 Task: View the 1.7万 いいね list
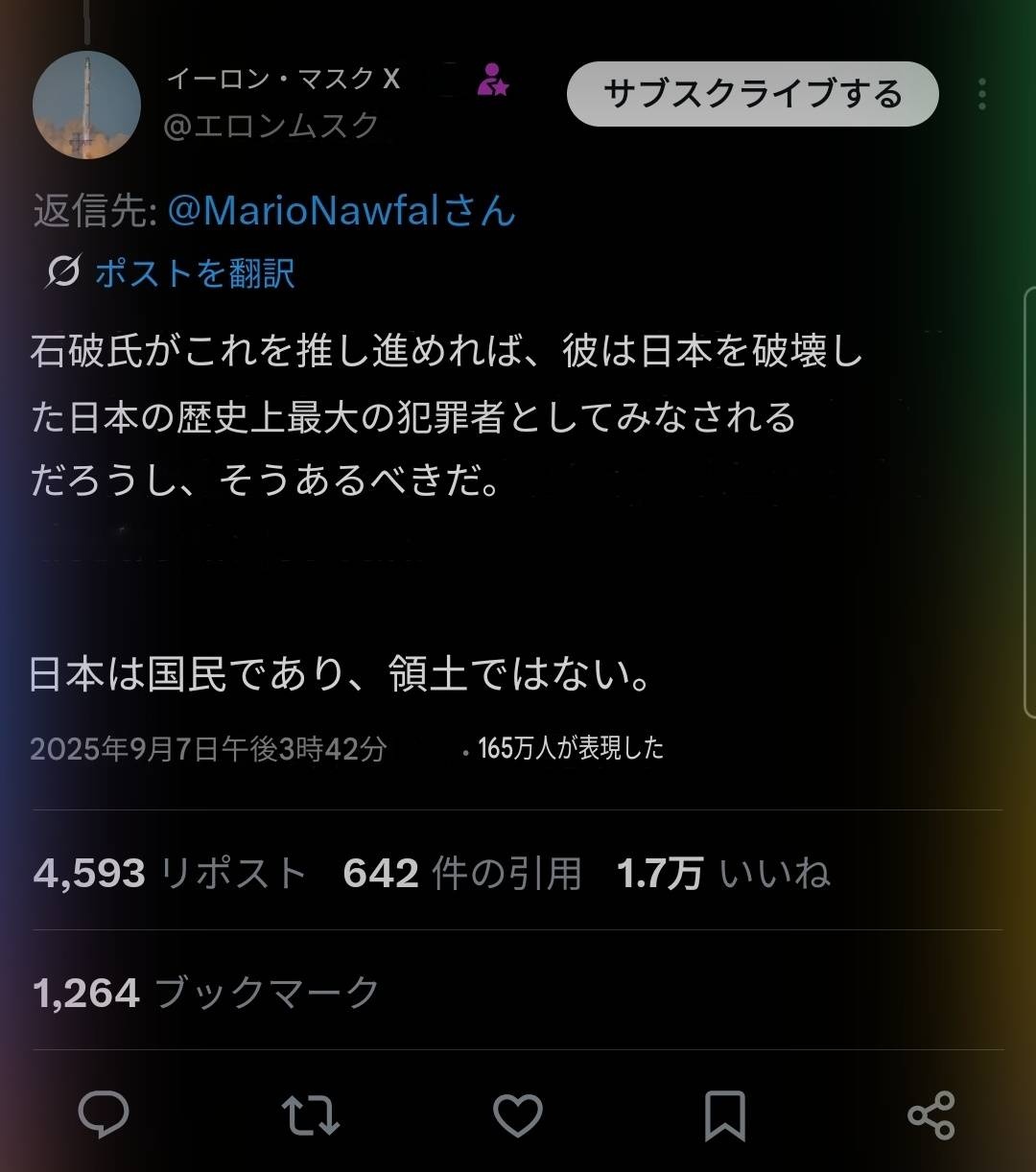[723, 873]
